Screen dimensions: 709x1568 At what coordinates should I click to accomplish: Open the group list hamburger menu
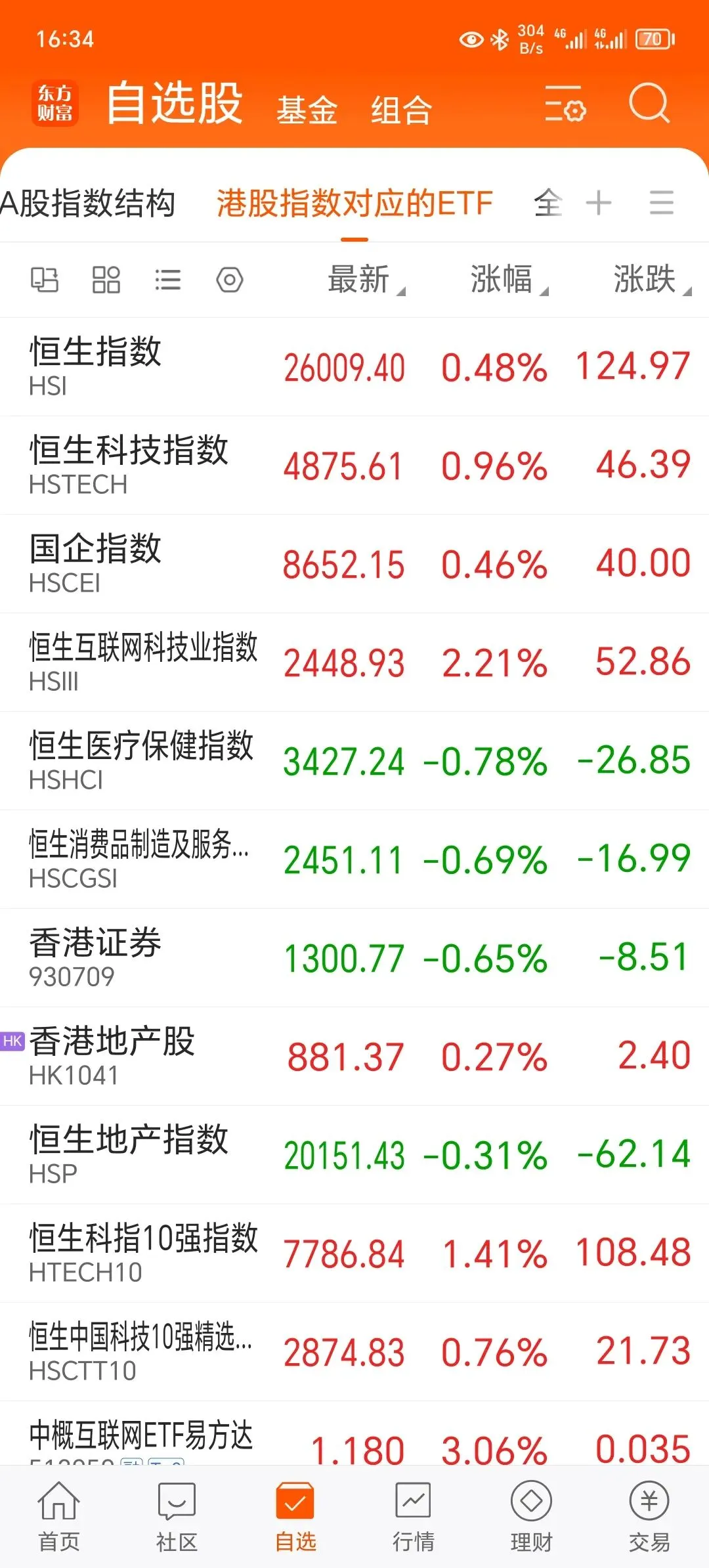point(662,203)
